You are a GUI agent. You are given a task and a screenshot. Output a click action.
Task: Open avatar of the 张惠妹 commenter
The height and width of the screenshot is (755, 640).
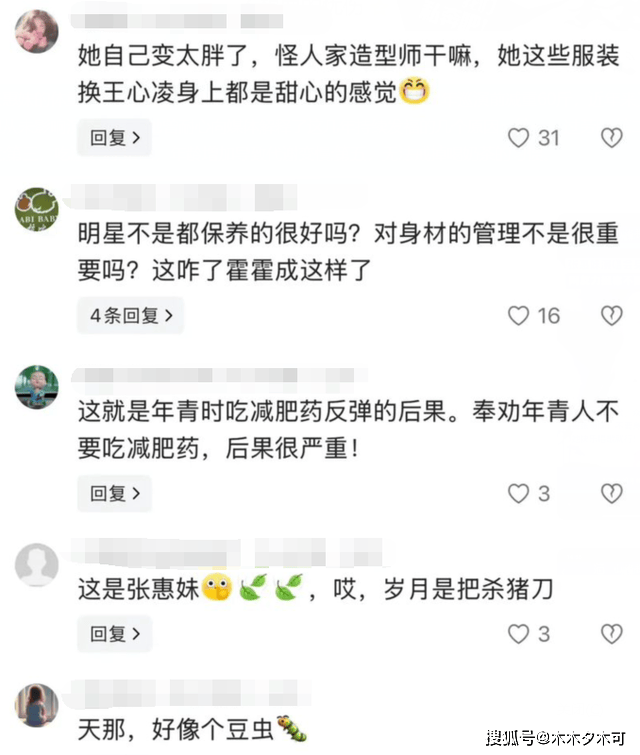click(x=37, y=565)
